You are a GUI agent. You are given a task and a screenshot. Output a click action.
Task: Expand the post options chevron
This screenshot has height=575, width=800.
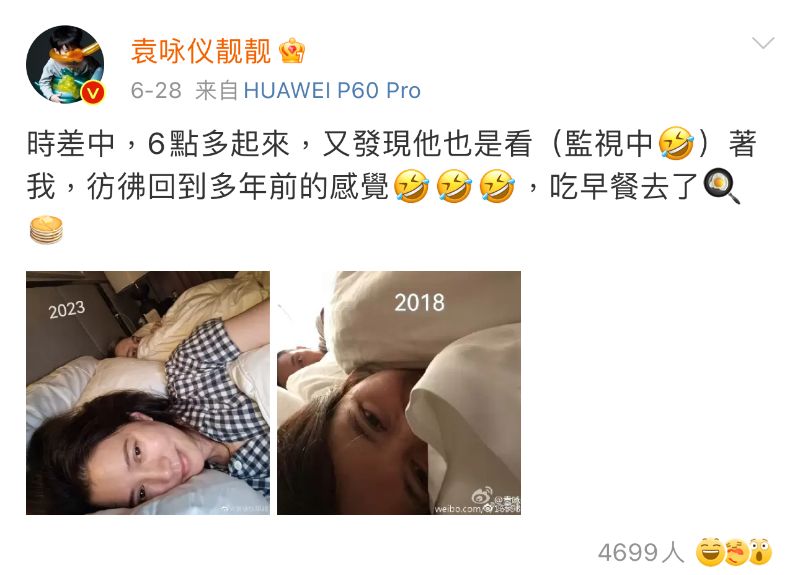click(x=763, y=43)
